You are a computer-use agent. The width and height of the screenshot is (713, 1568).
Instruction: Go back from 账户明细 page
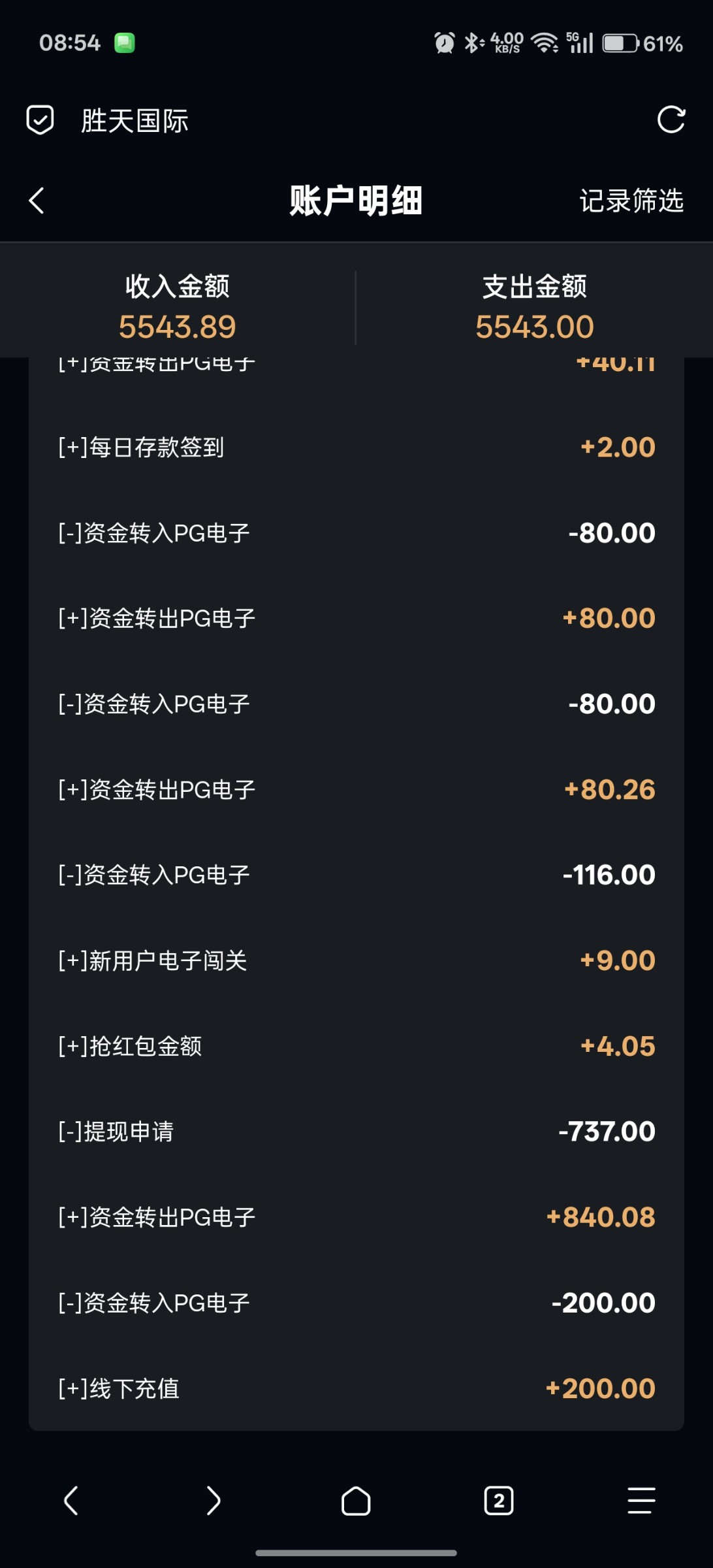(x=37, y=201)
